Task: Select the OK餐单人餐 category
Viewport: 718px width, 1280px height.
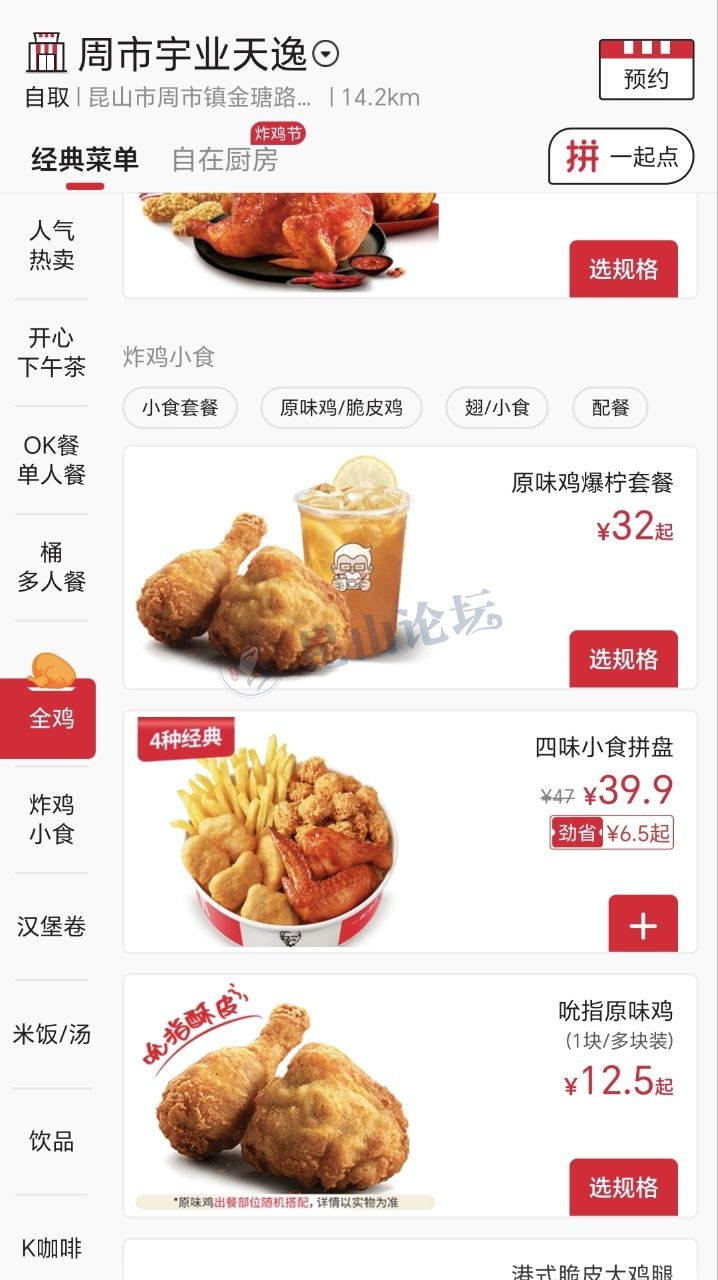Action: coord(52,460)
